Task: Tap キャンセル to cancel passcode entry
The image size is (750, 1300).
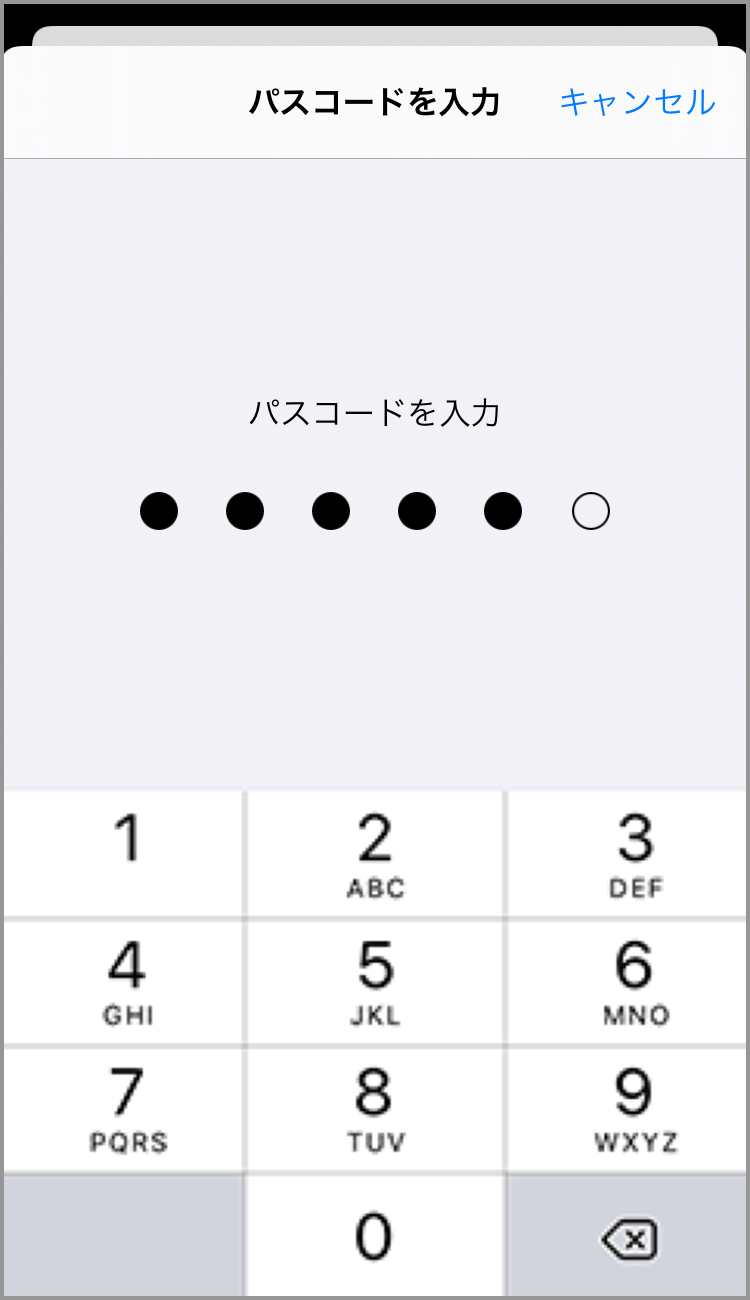Action: click(x=637, y=102)
